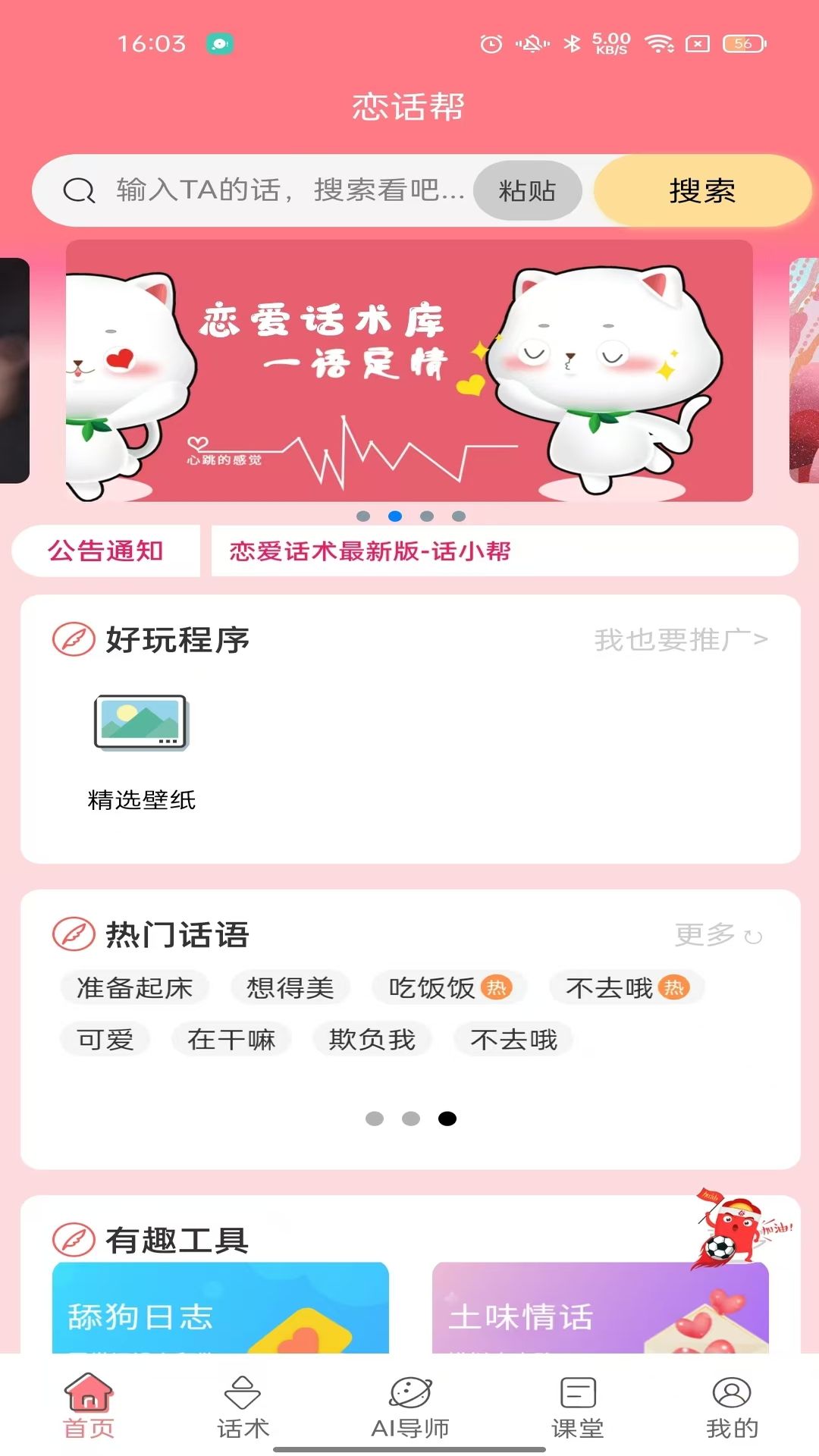Open the 精选壁纸 mini program

[x=141, y=751]
